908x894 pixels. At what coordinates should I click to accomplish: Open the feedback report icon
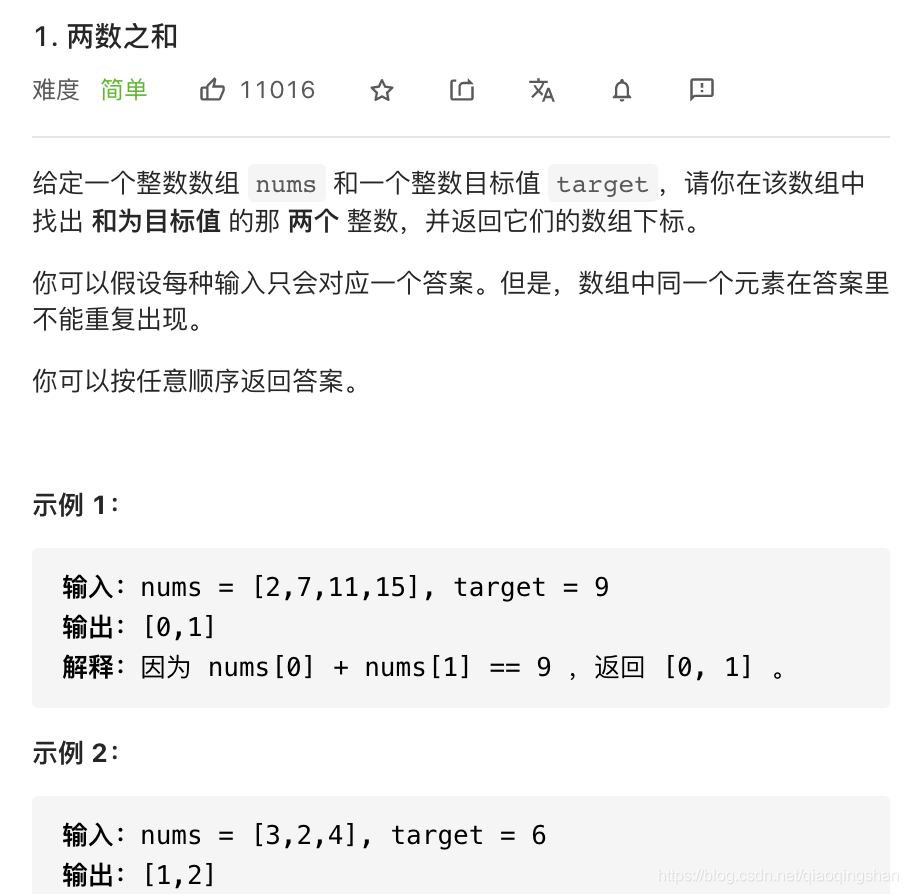point(702,90)
